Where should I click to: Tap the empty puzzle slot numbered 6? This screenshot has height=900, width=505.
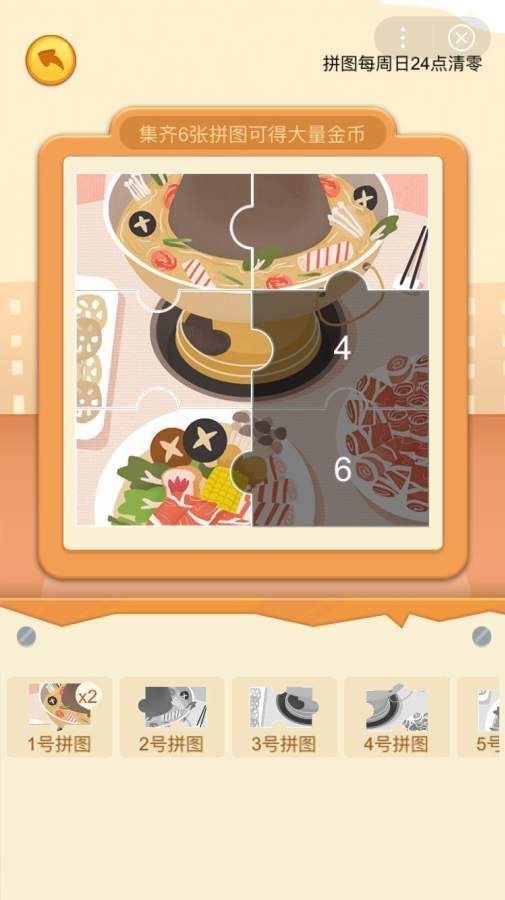click(341, 468)
